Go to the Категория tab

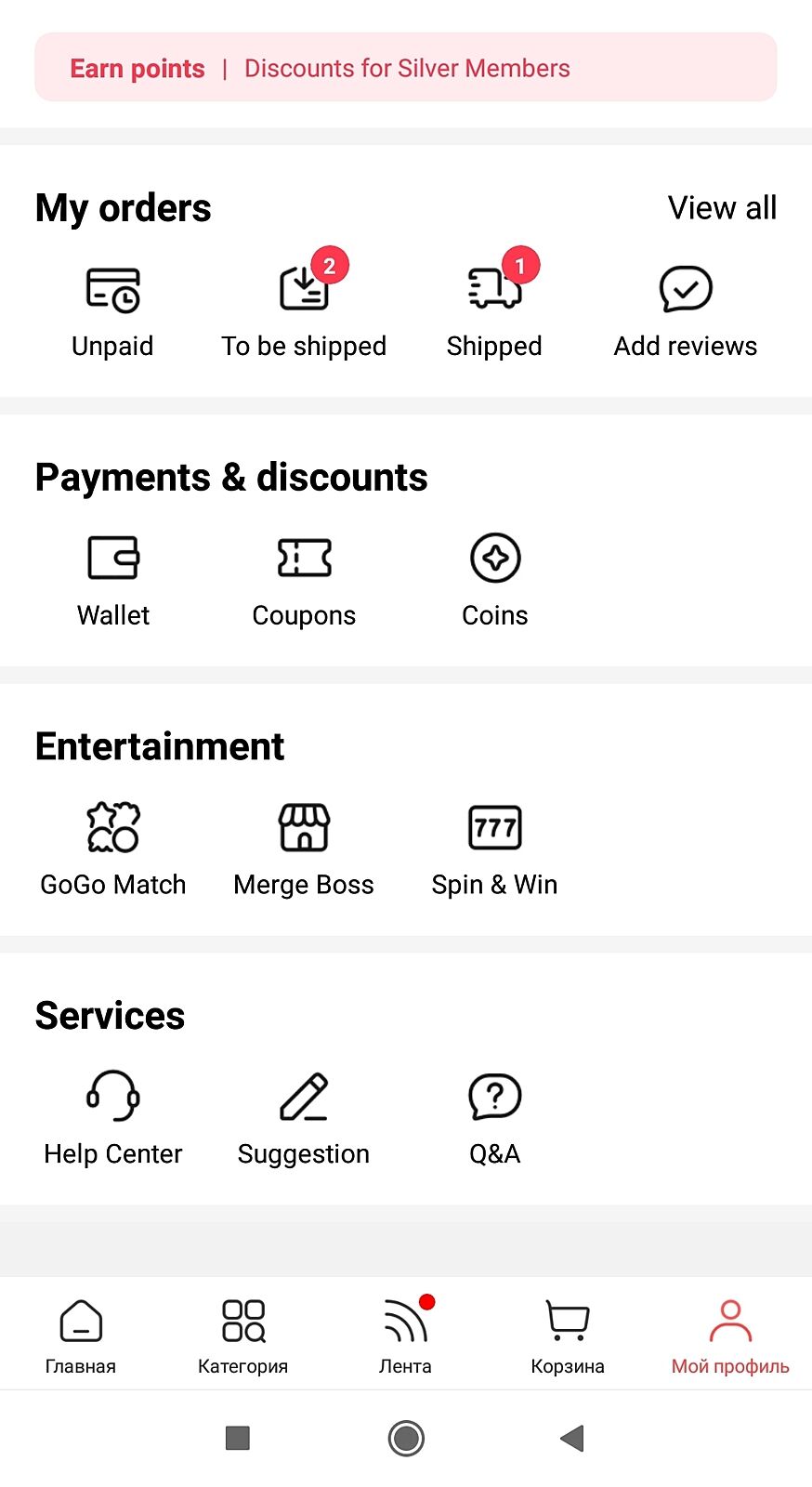point(243,1336)
